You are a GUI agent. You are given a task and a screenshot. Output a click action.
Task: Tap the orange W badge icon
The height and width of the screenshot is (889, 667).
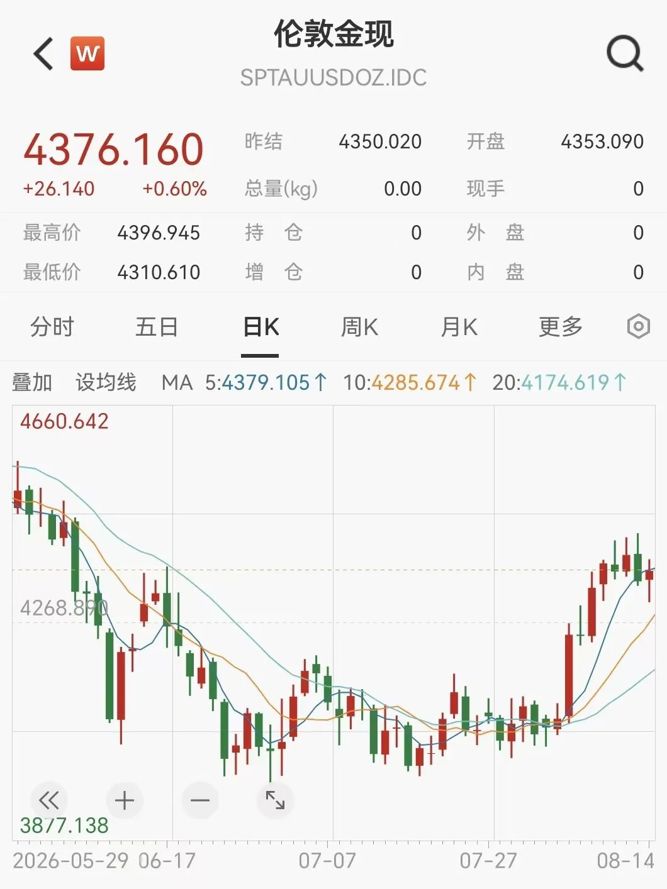point(87,54)
